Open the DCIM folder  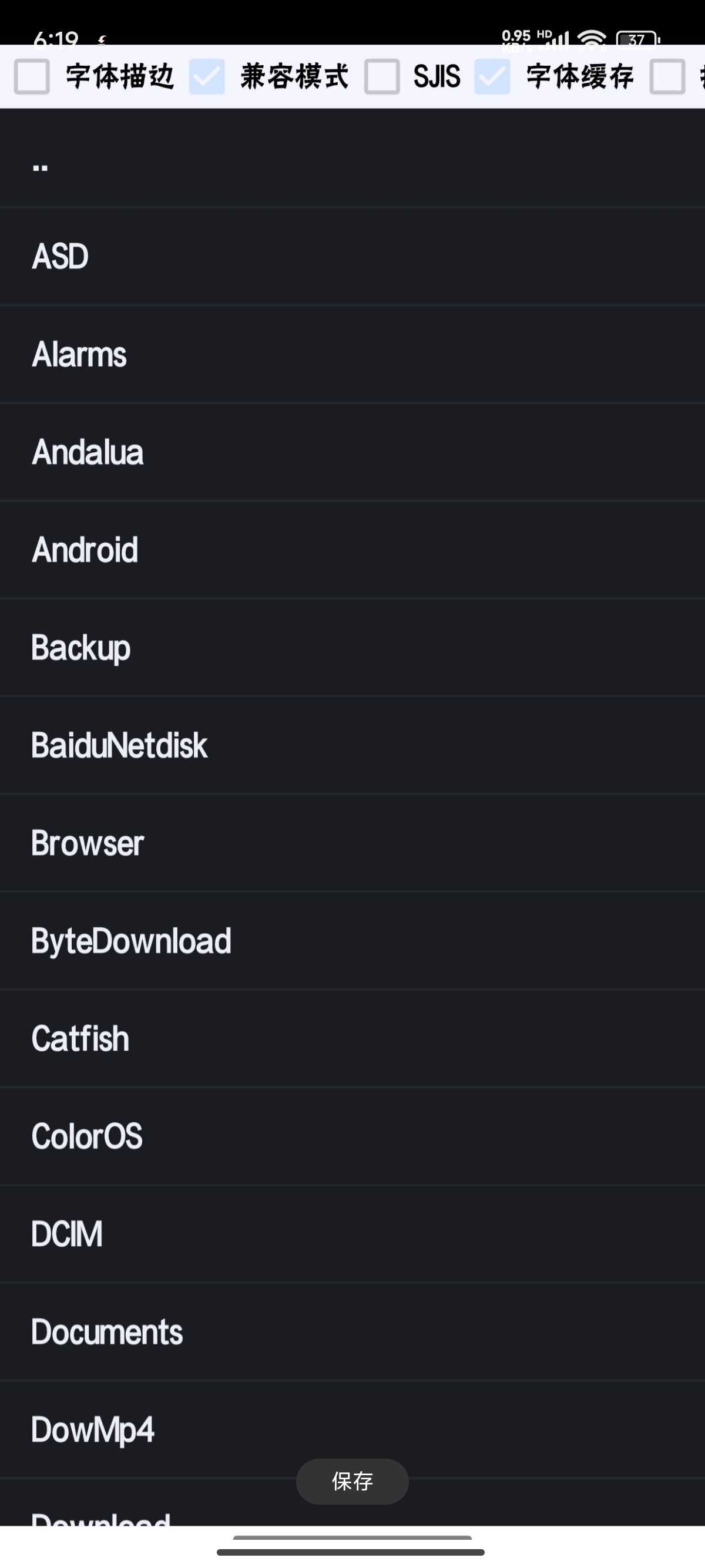click(352, 1234)
